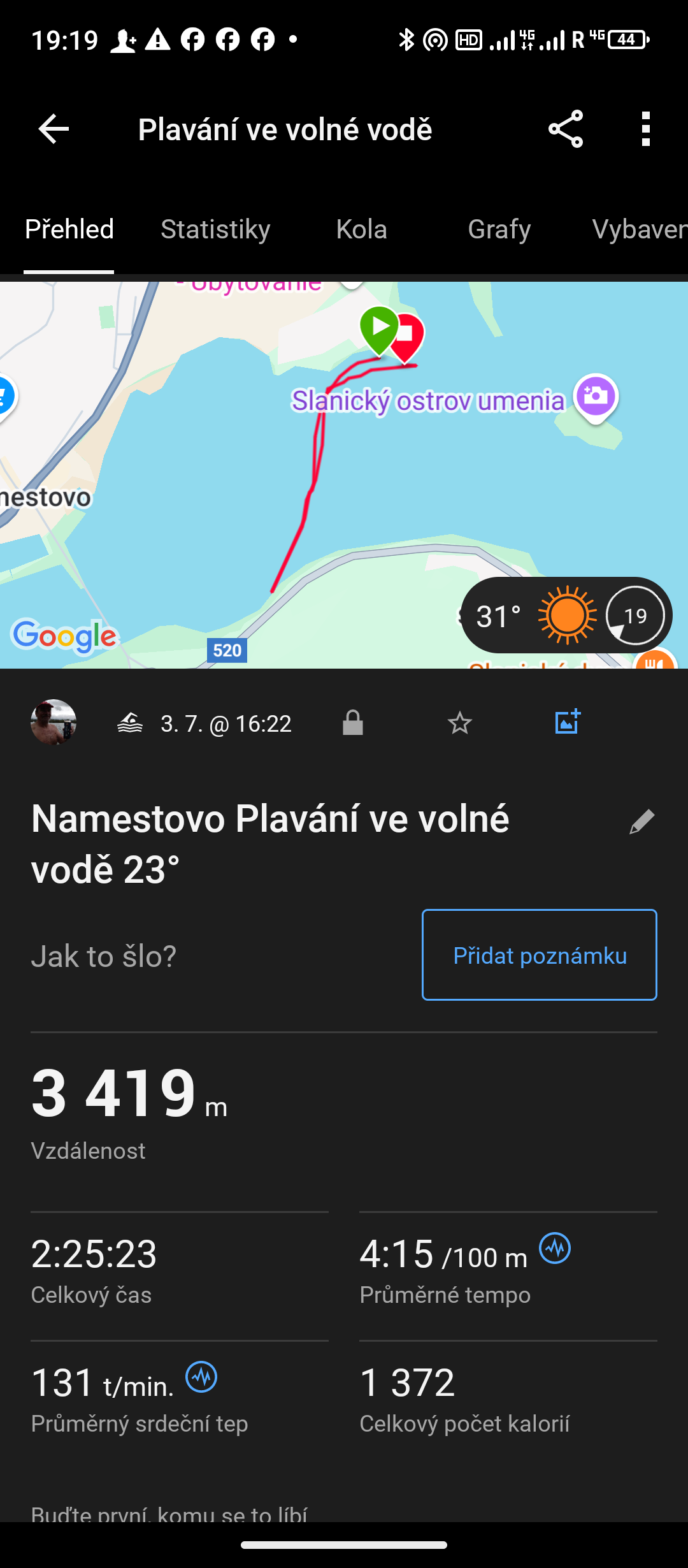Select the Přehled tab
The height and width of the screenshot is (1568, 688).
pos(69,229)
